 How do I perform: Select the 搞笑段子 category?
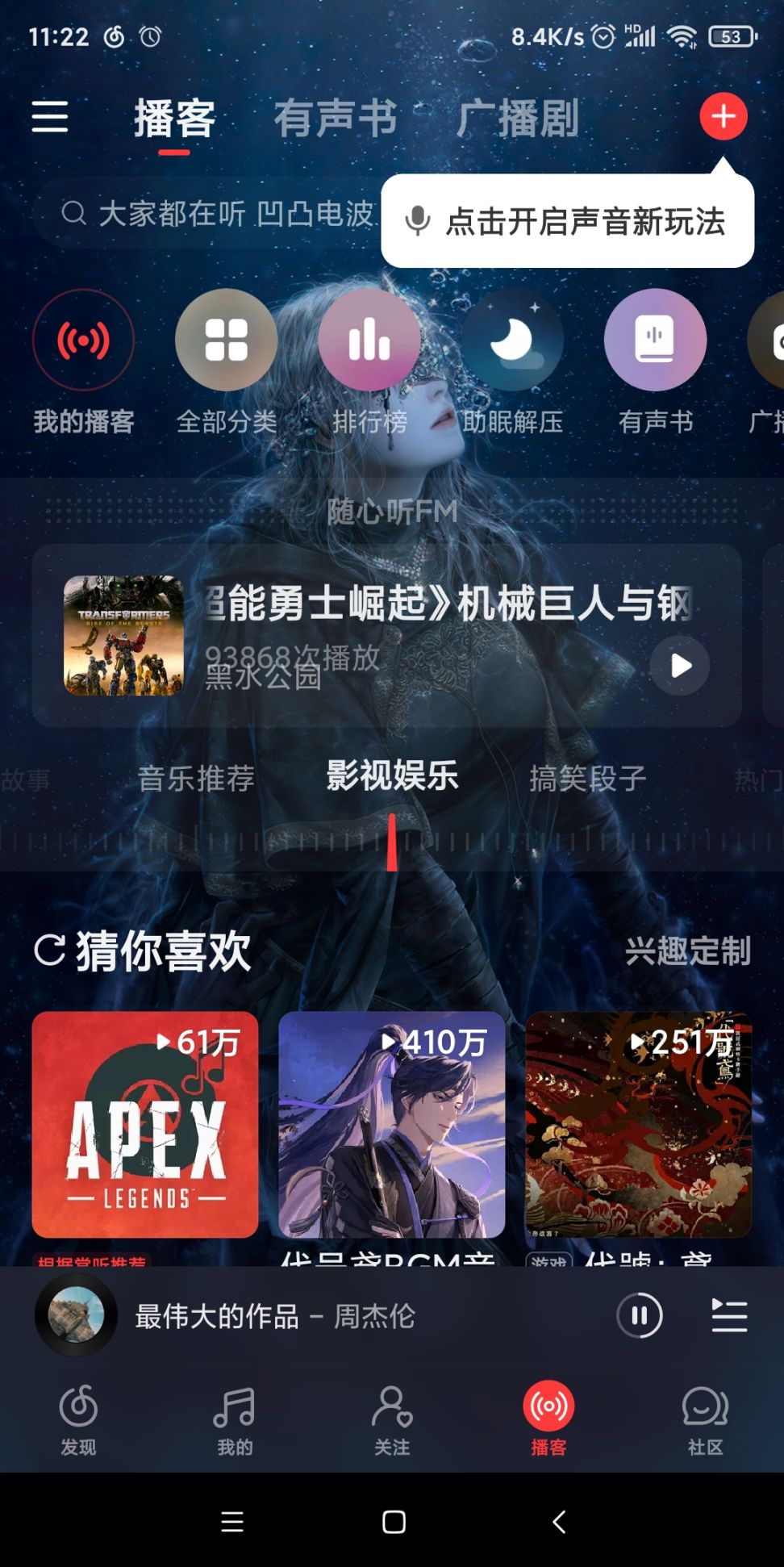(x=587, y=779)
